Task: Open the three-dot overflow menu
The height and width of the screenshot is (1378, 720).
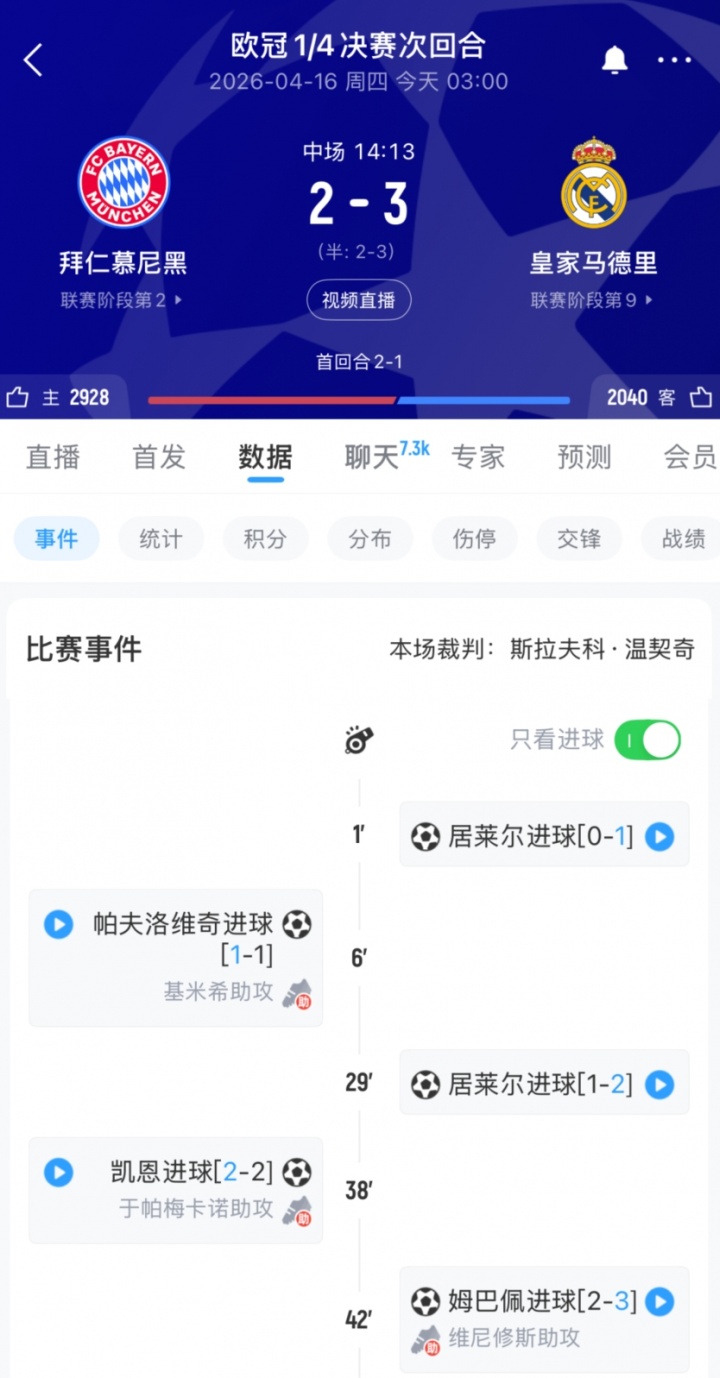Action: coord(674,60)
